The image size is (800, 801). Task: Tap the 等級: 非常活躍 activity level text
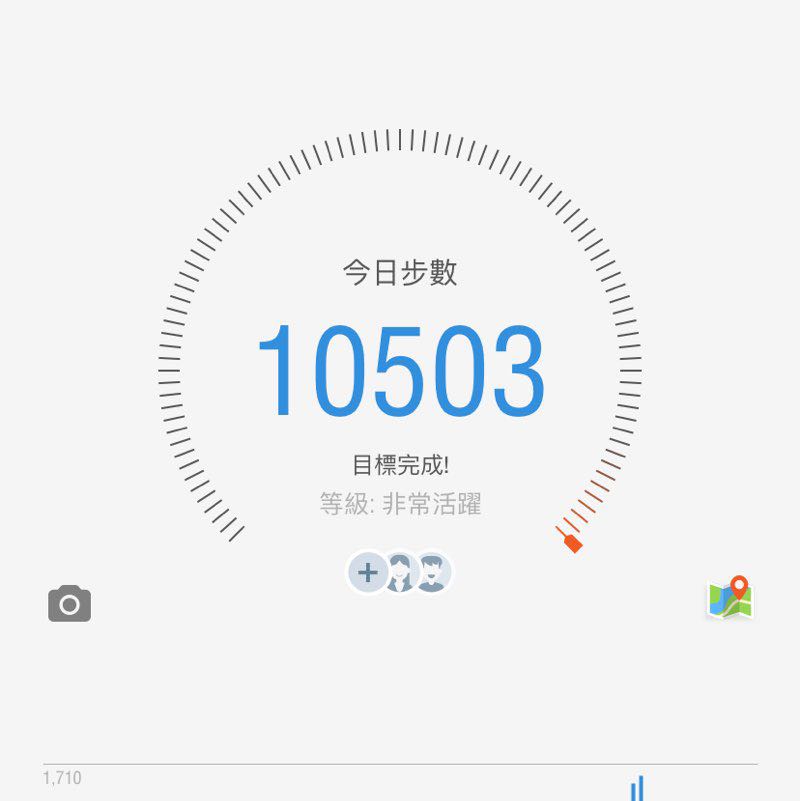[x=400, y=506]
